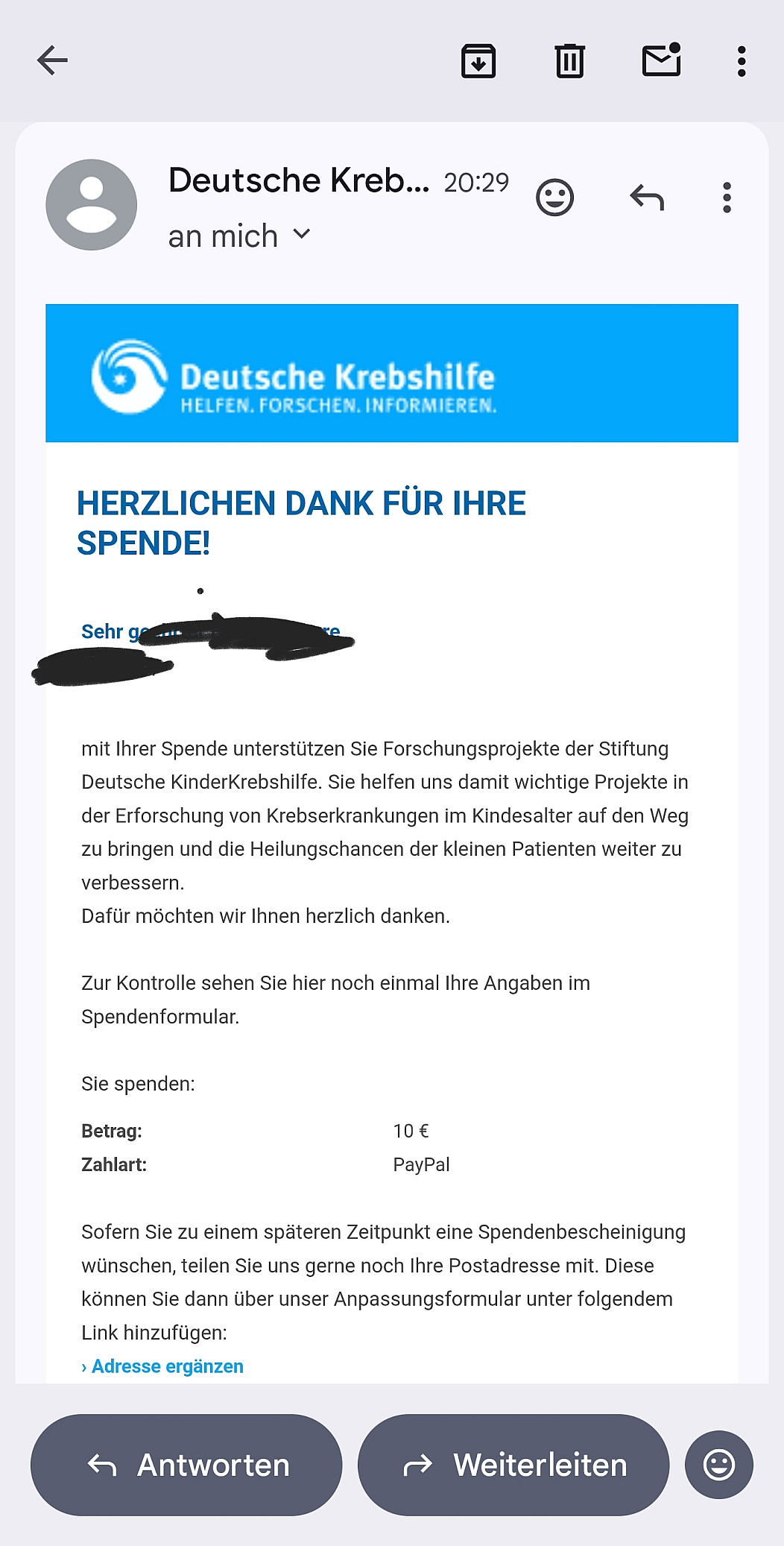Forward email via Weiterleiten
This screenshot has width=784, height=1546.
(513, 1465)
